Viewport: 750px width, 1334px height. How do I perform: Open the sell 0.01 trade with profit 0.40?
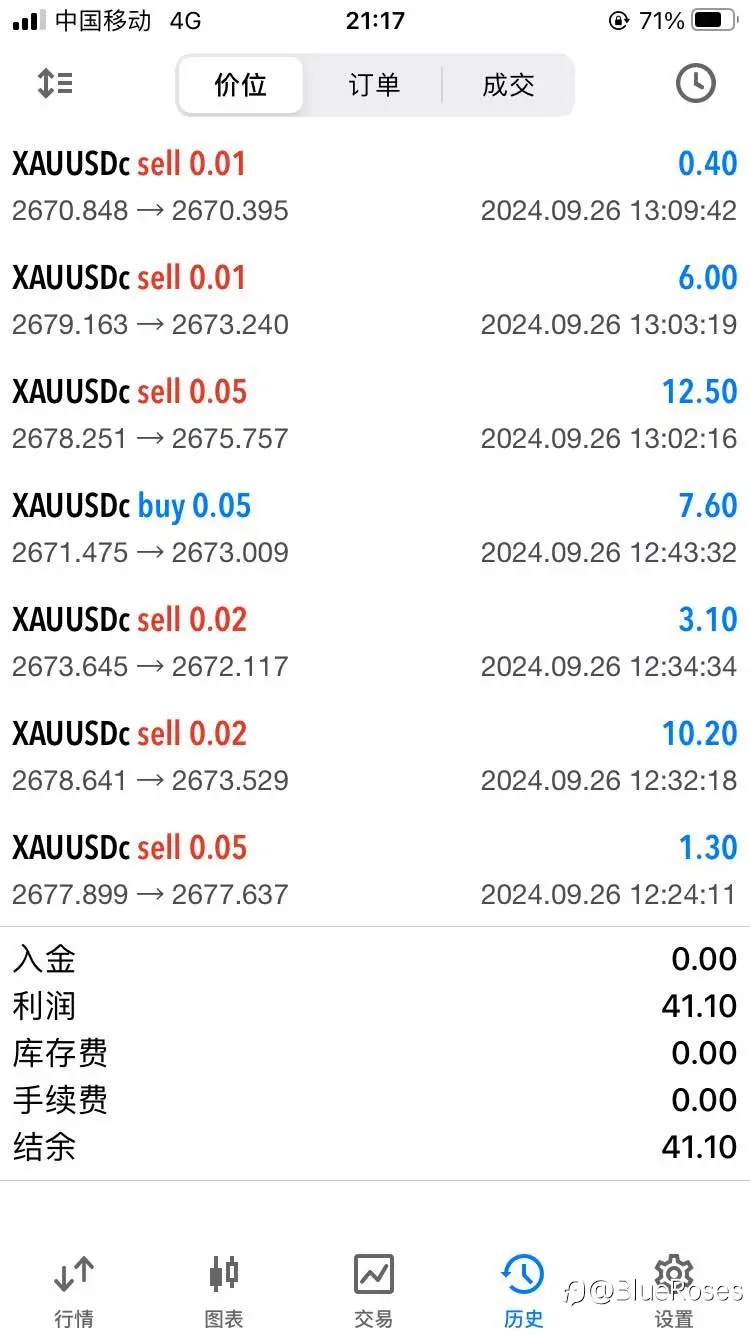[375, 186]
